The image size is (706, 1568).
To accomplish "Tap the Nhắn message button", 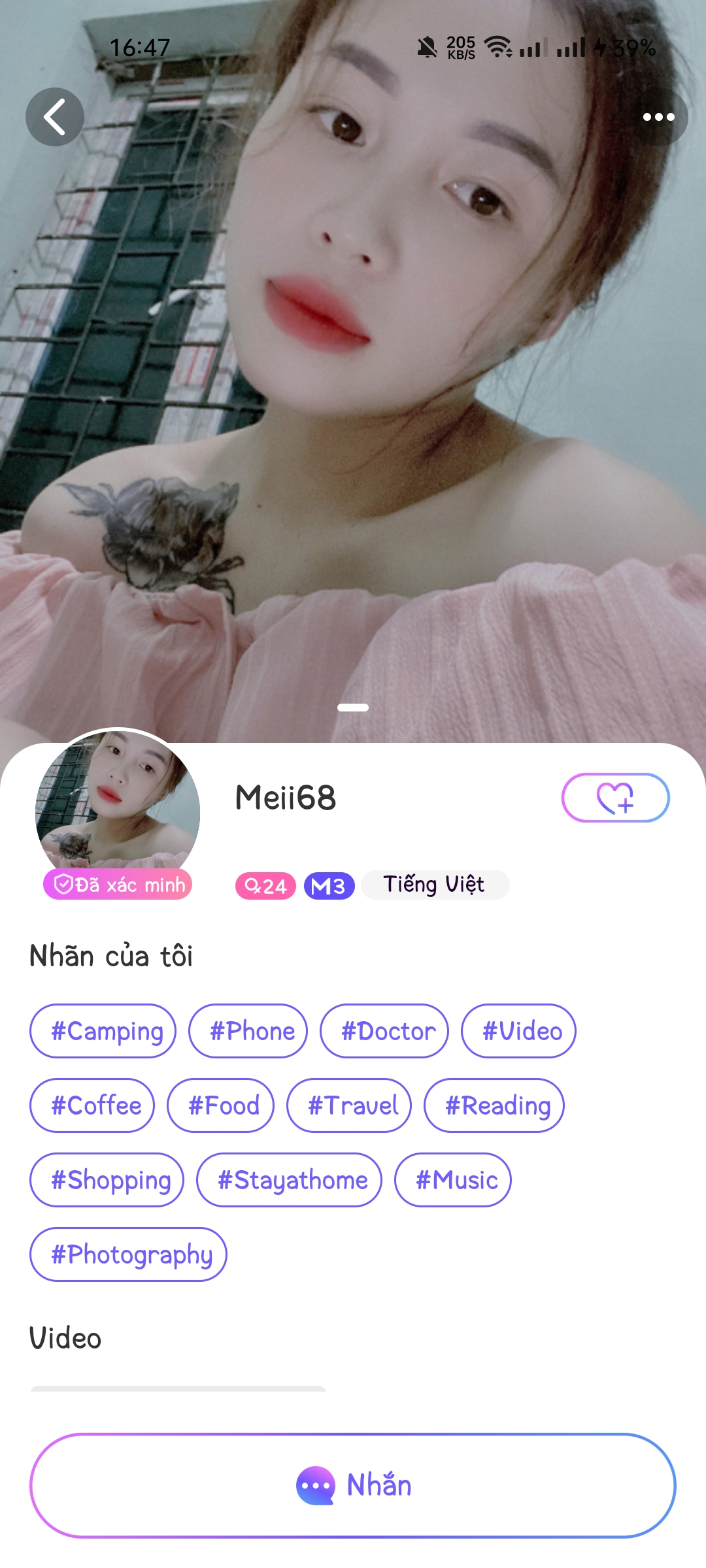I will (353, 1485).
